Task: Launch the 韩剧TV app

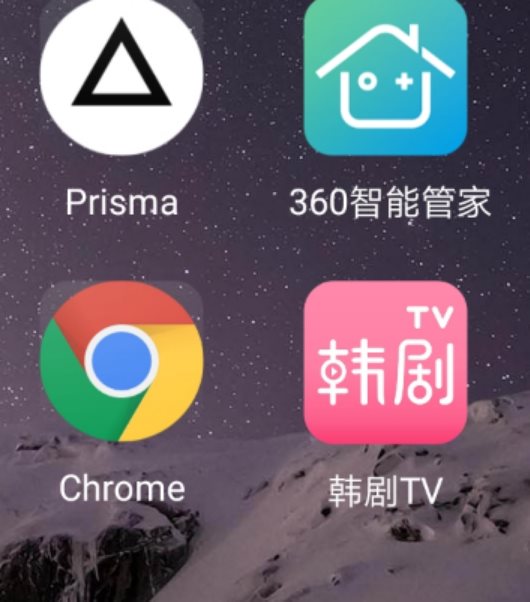Action: [x=386, y=362]
